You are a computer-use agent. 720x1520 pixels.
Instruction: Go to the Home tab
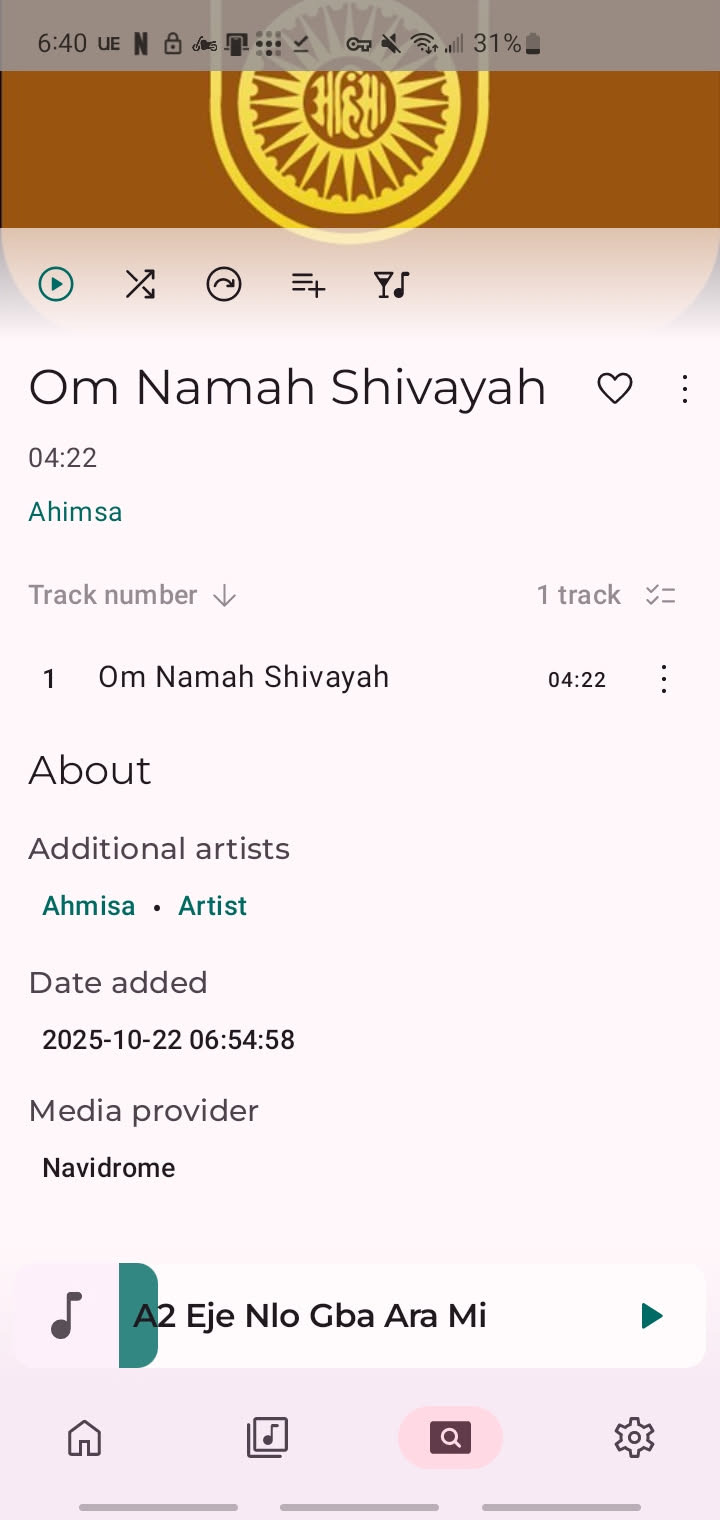[x=85, y=1438]
